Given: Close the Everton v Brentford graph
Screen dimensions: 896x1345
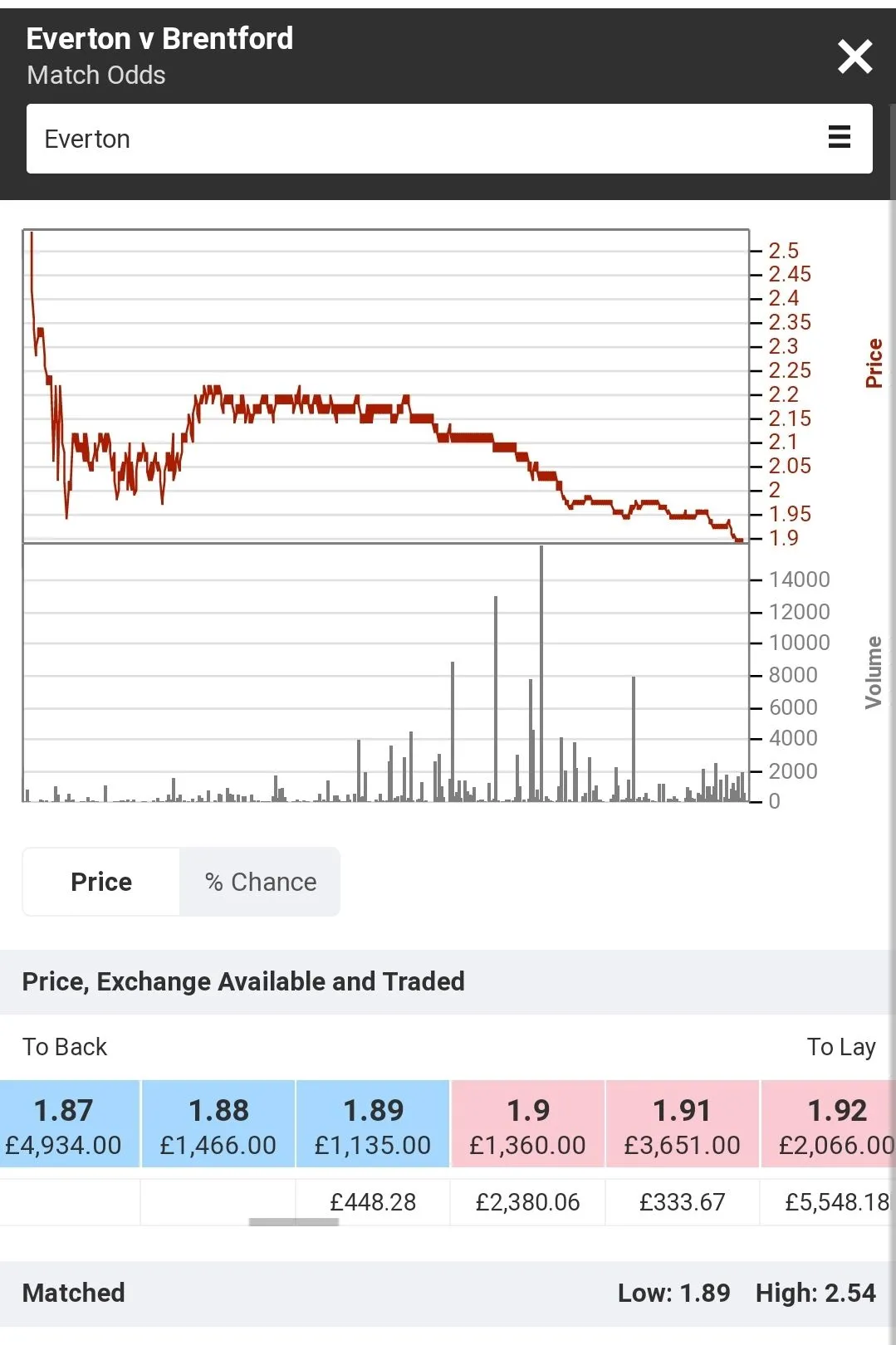Looking at the screenshot, I should tap(854, 57).
